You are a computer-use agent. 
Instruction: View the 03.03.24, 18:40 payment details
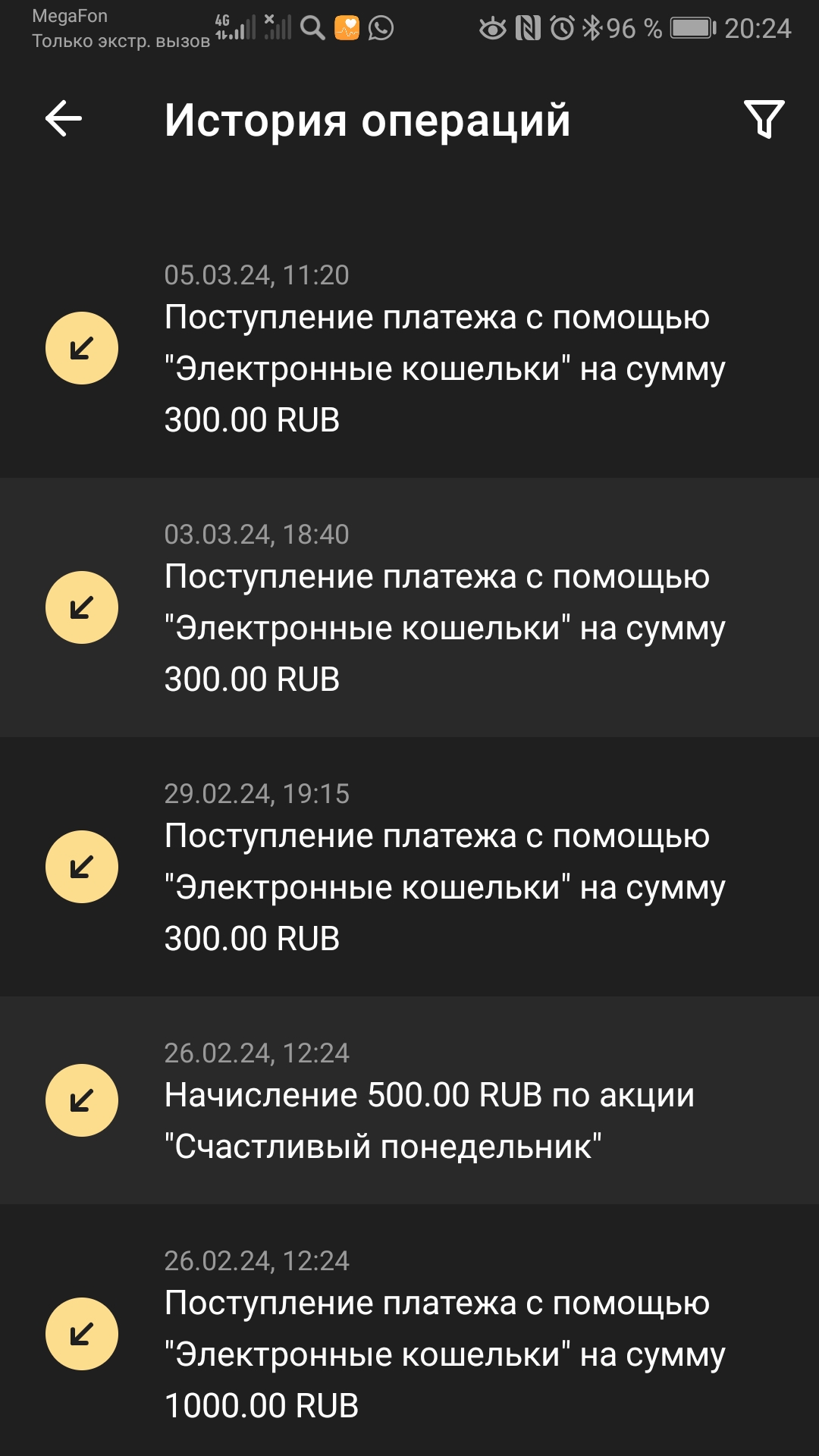pos(409,608)
